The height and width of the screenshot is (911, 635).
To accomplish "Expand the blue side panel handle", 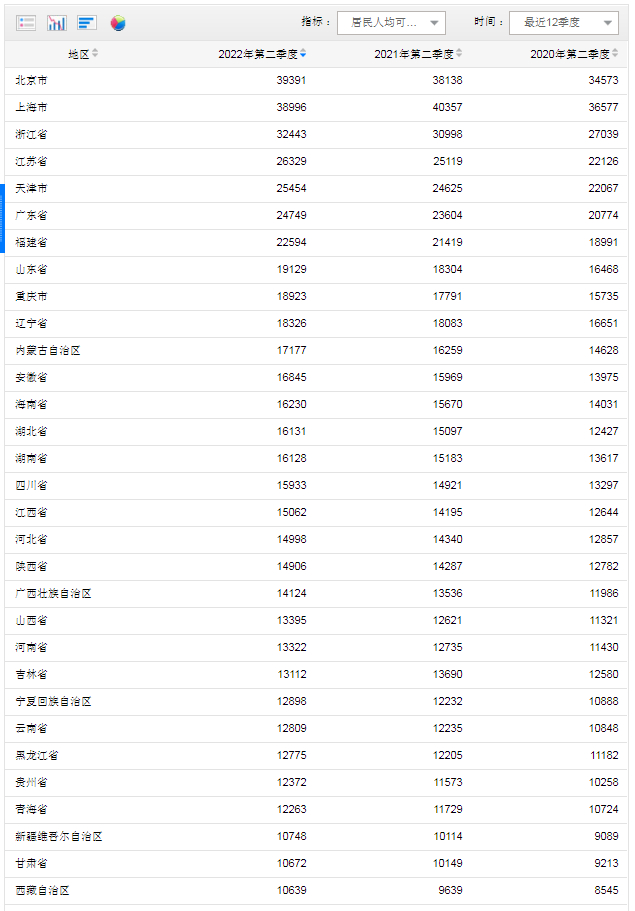I will pyautogui.click(x=3, y=218).
